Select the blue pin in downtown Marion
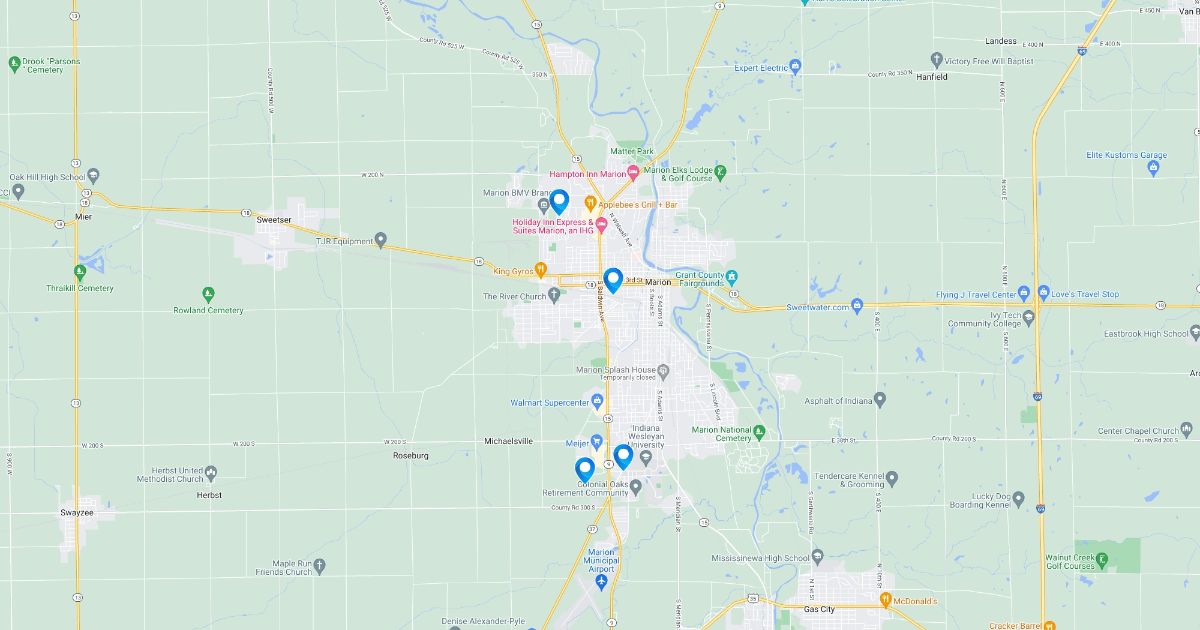 [x=613, y=280]
